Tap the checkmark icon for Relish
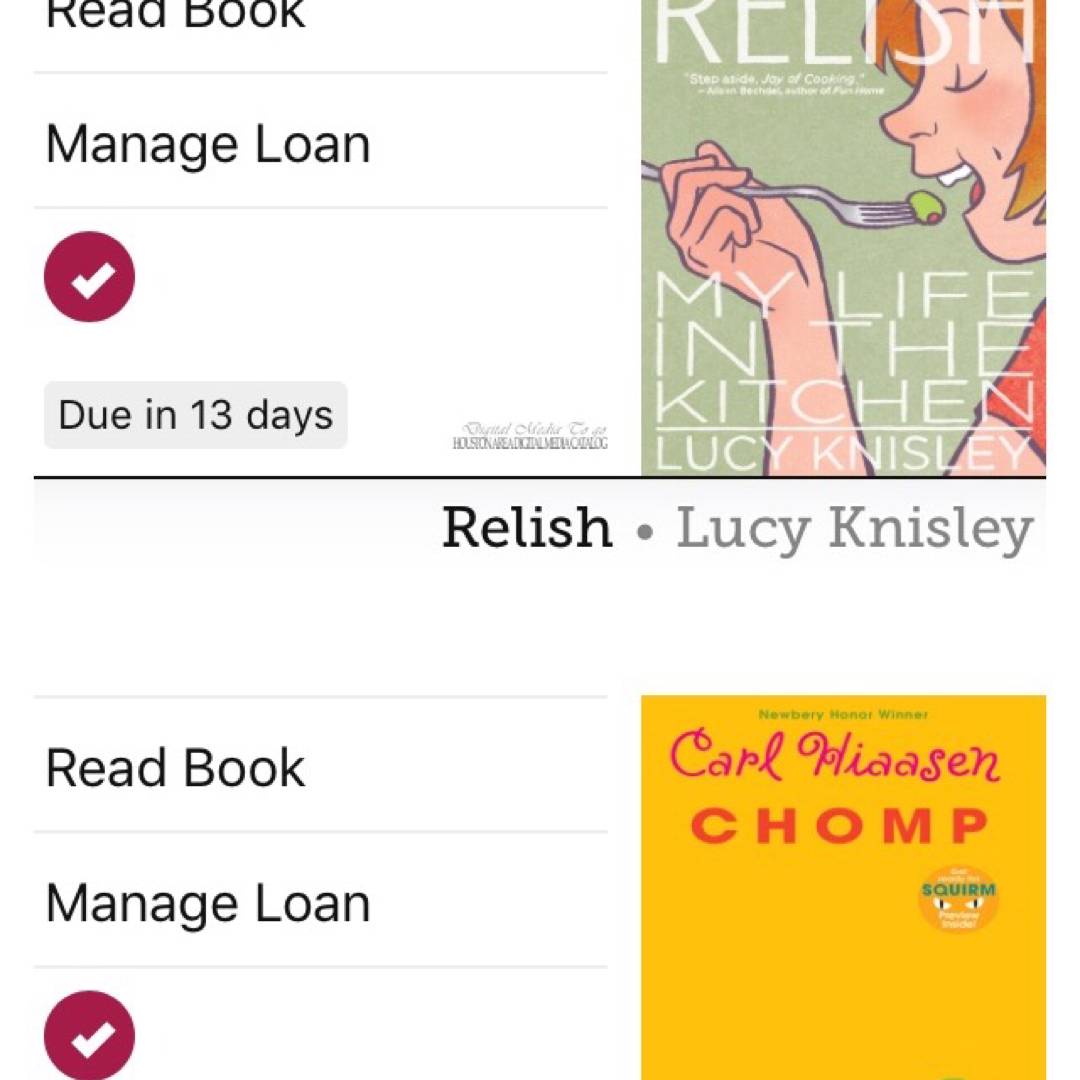 coord(89,277)
